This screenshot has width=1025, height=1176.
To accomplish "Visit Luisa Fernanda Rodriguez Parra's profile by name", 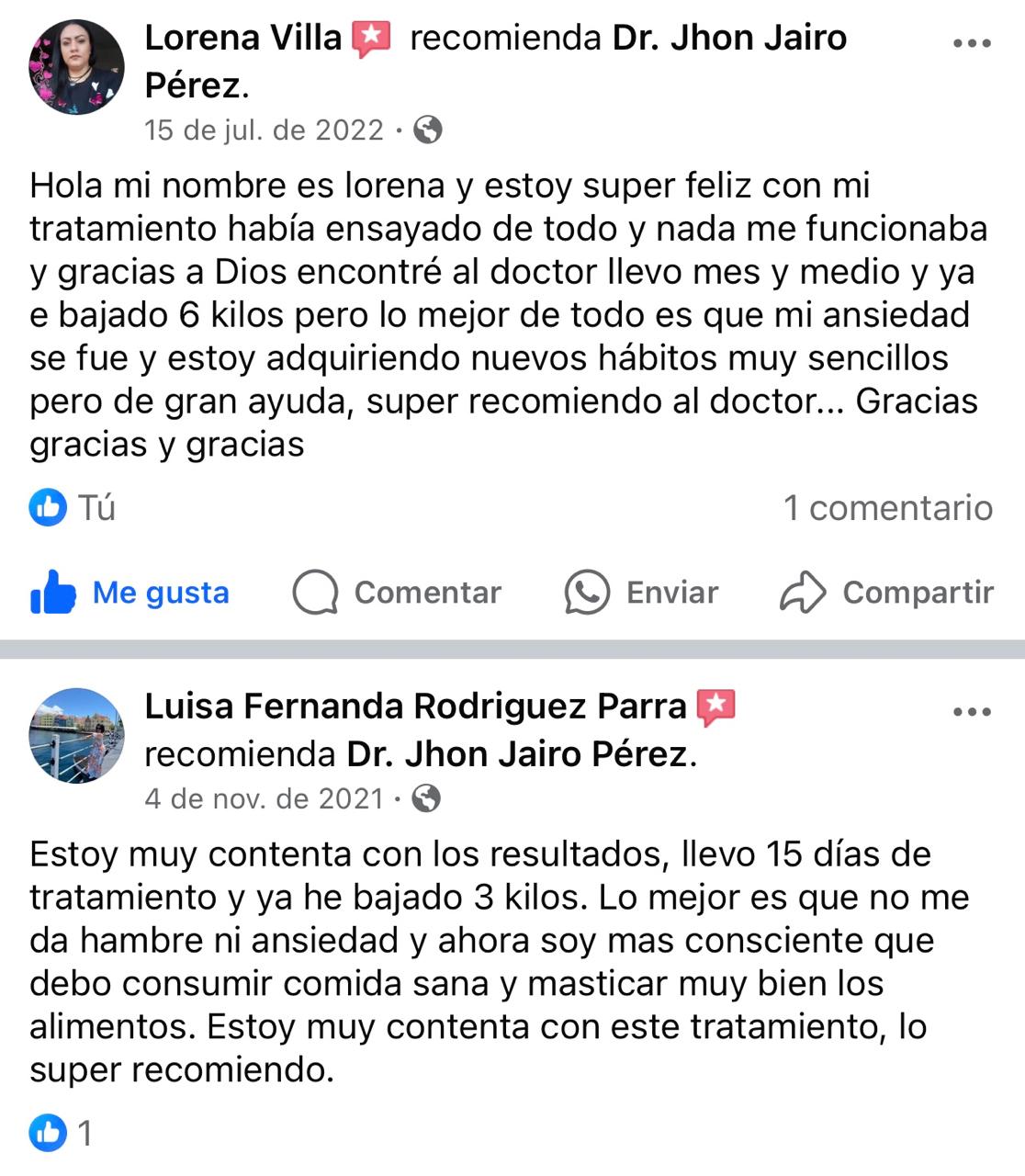I will tap(415, 707).
